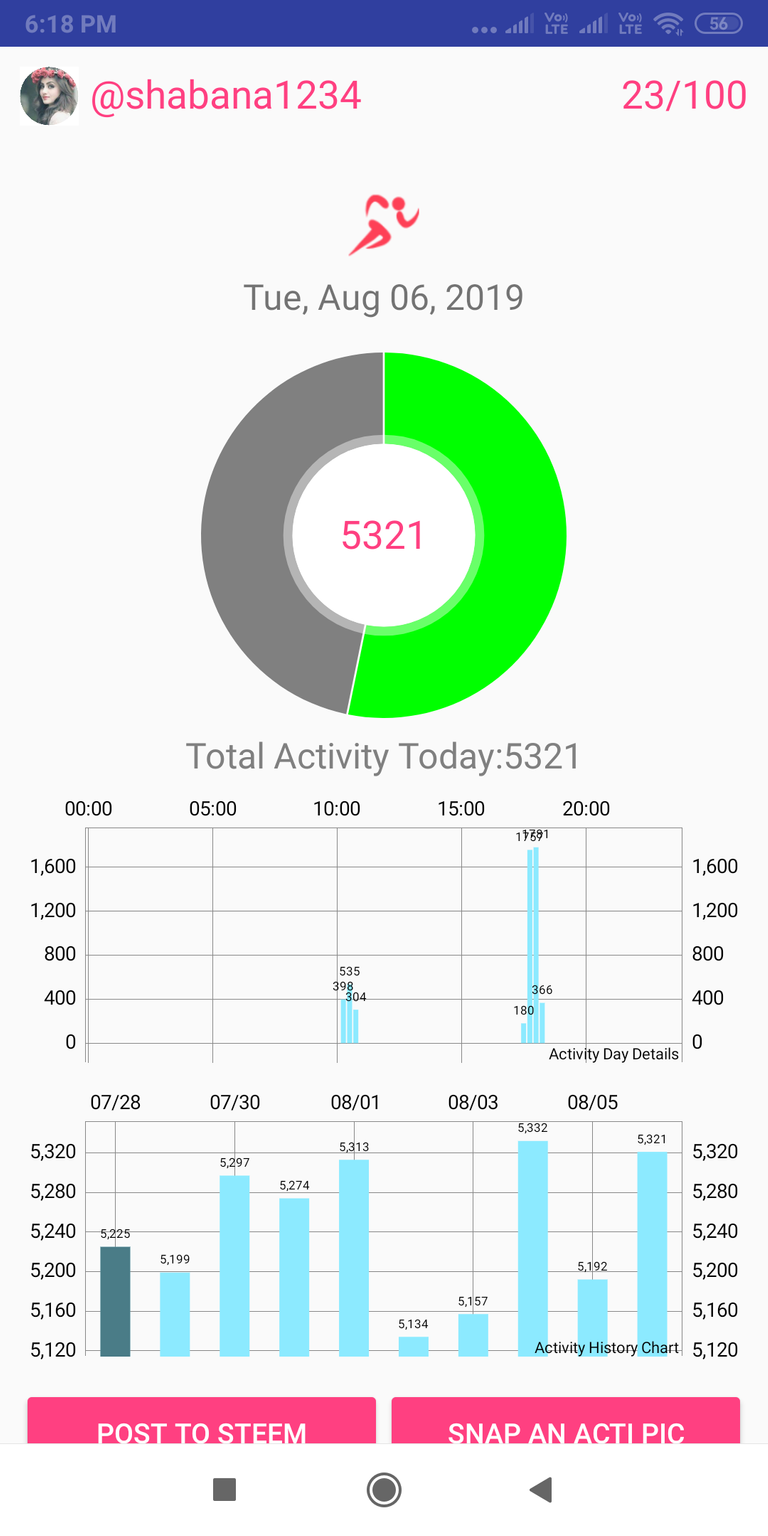Open SNAP AN ACTI PIC

pos(565,1423)
